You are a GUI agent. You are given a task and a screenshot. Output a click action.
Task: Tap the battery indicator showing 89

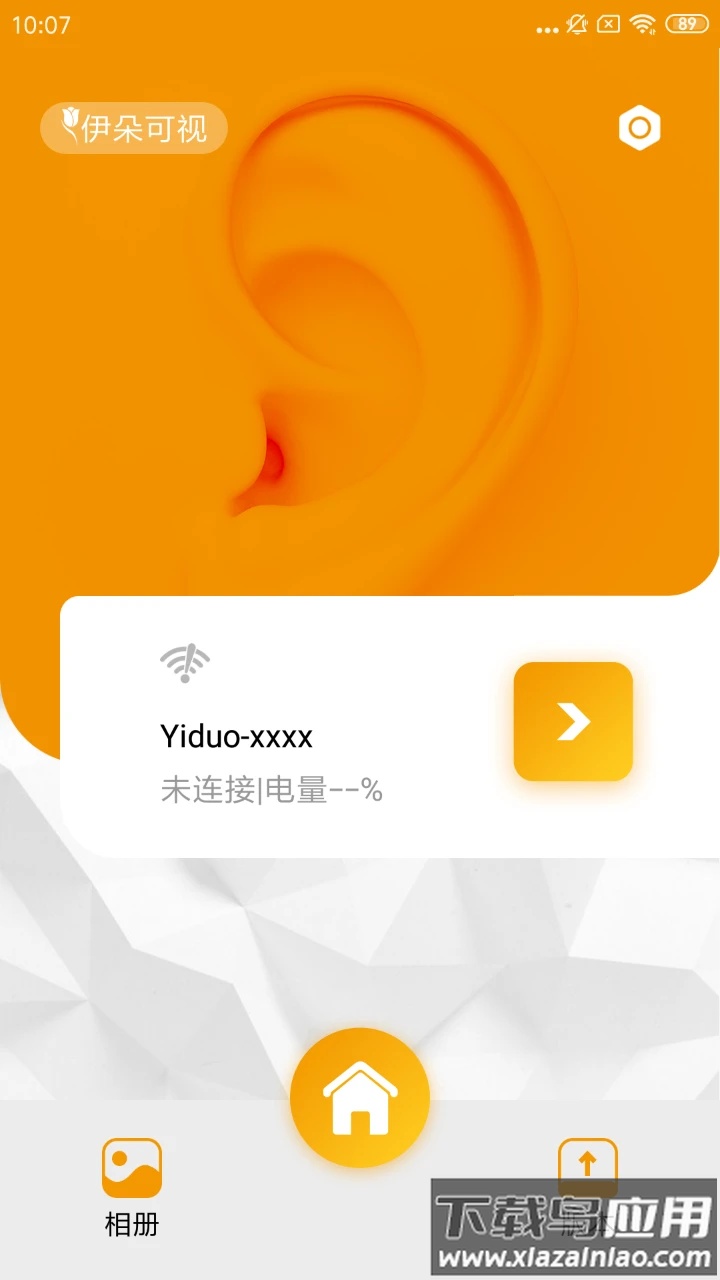click(x=688, y=22)
